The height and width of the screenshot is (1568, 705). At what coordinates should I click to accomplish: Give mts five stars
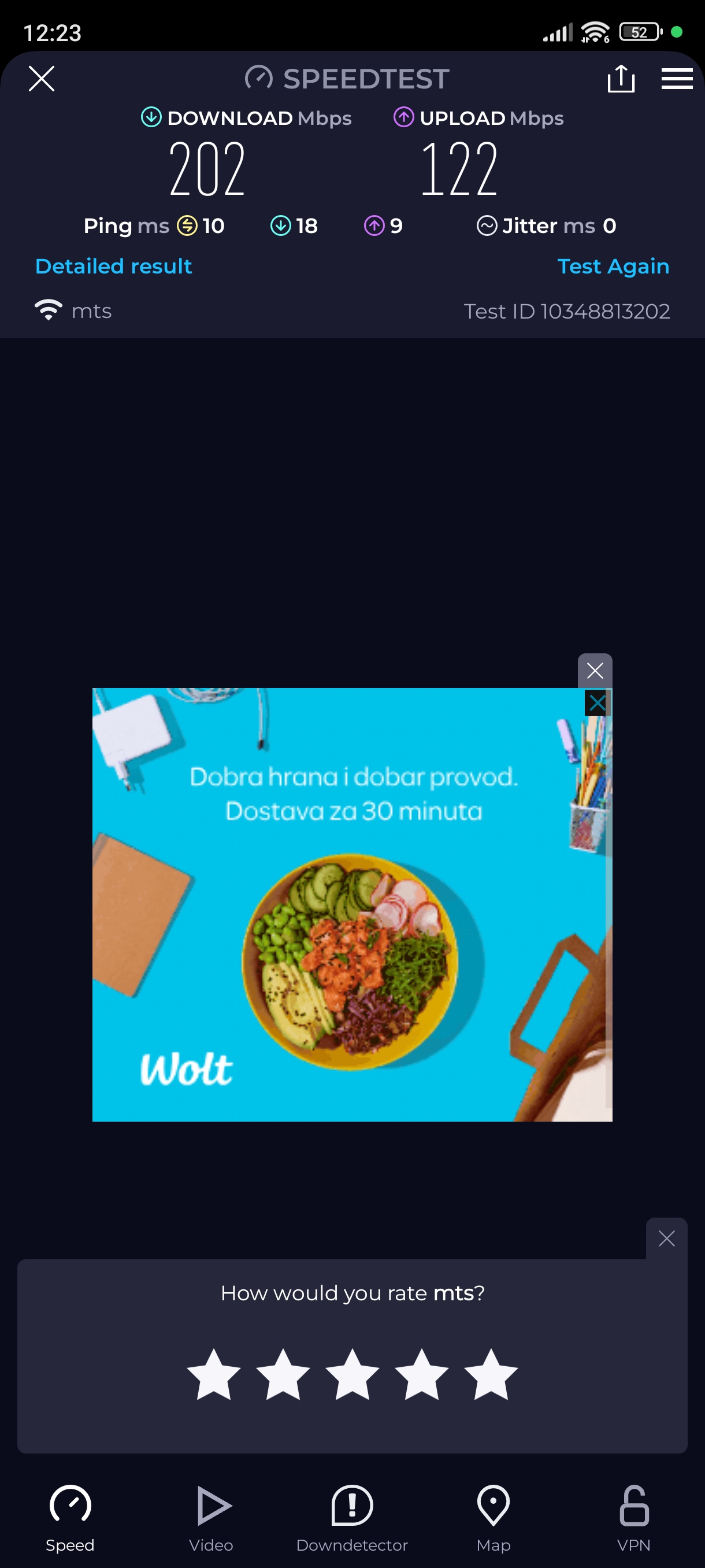pyautogui.click(x=490, y=1375)
